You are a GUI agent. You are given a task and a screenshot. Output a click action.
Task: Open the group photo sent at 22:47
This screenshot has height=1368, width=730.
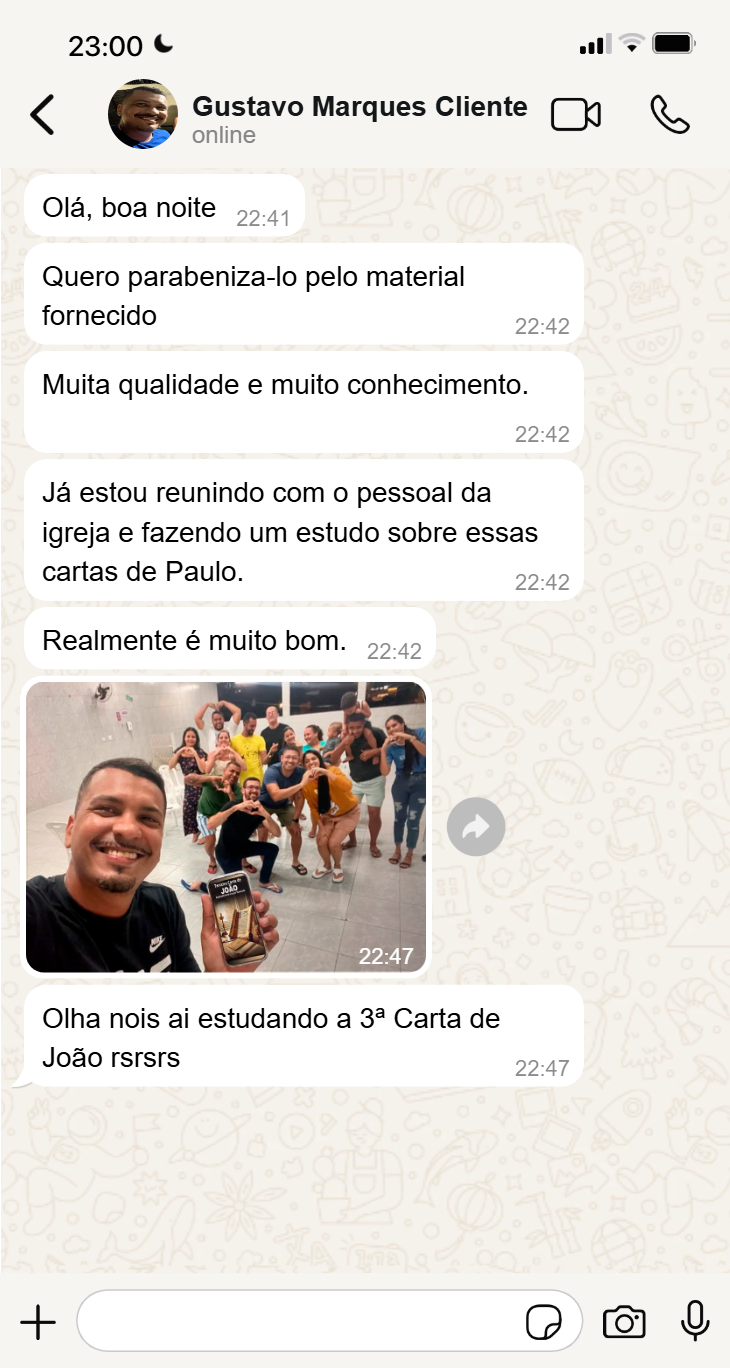click(226, 827)
